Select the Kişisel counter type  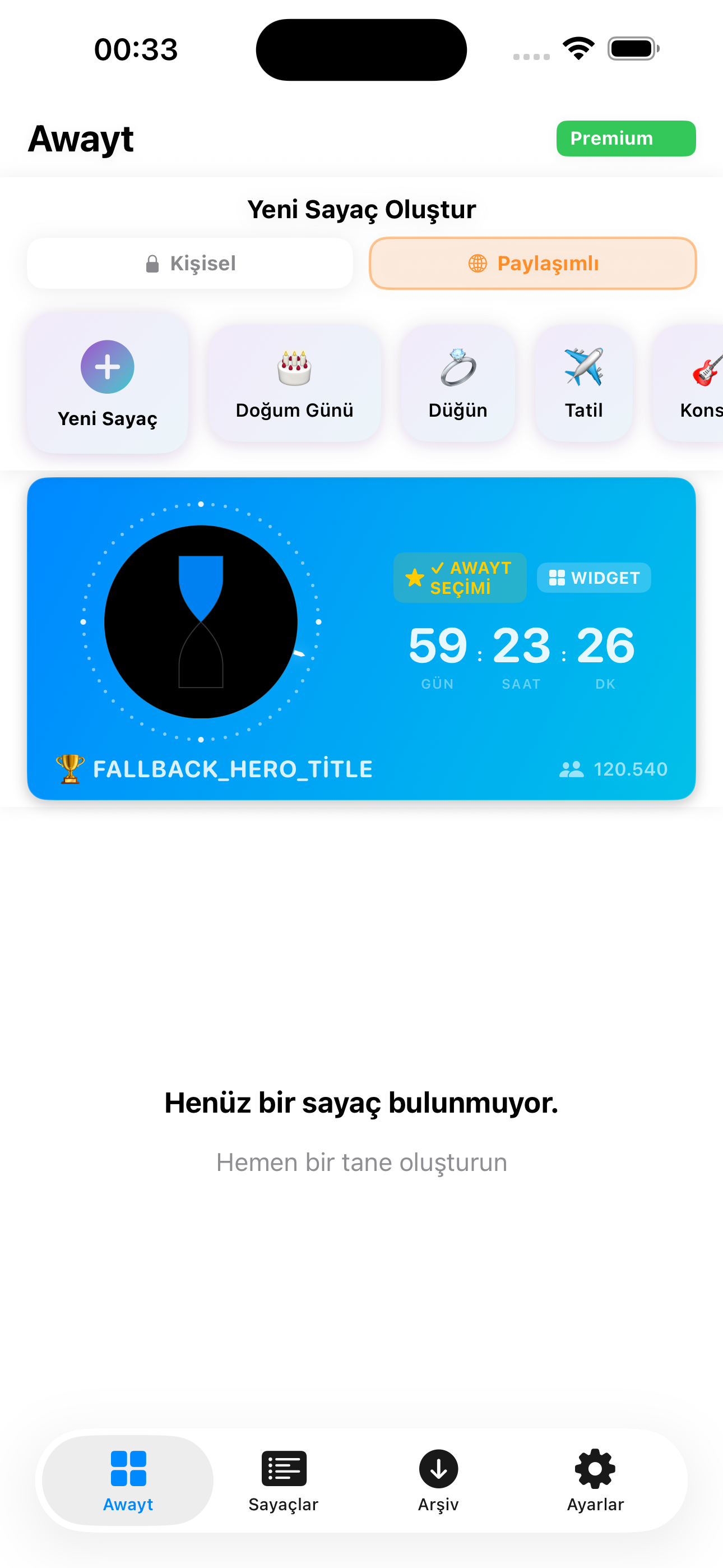click(190, 263)
